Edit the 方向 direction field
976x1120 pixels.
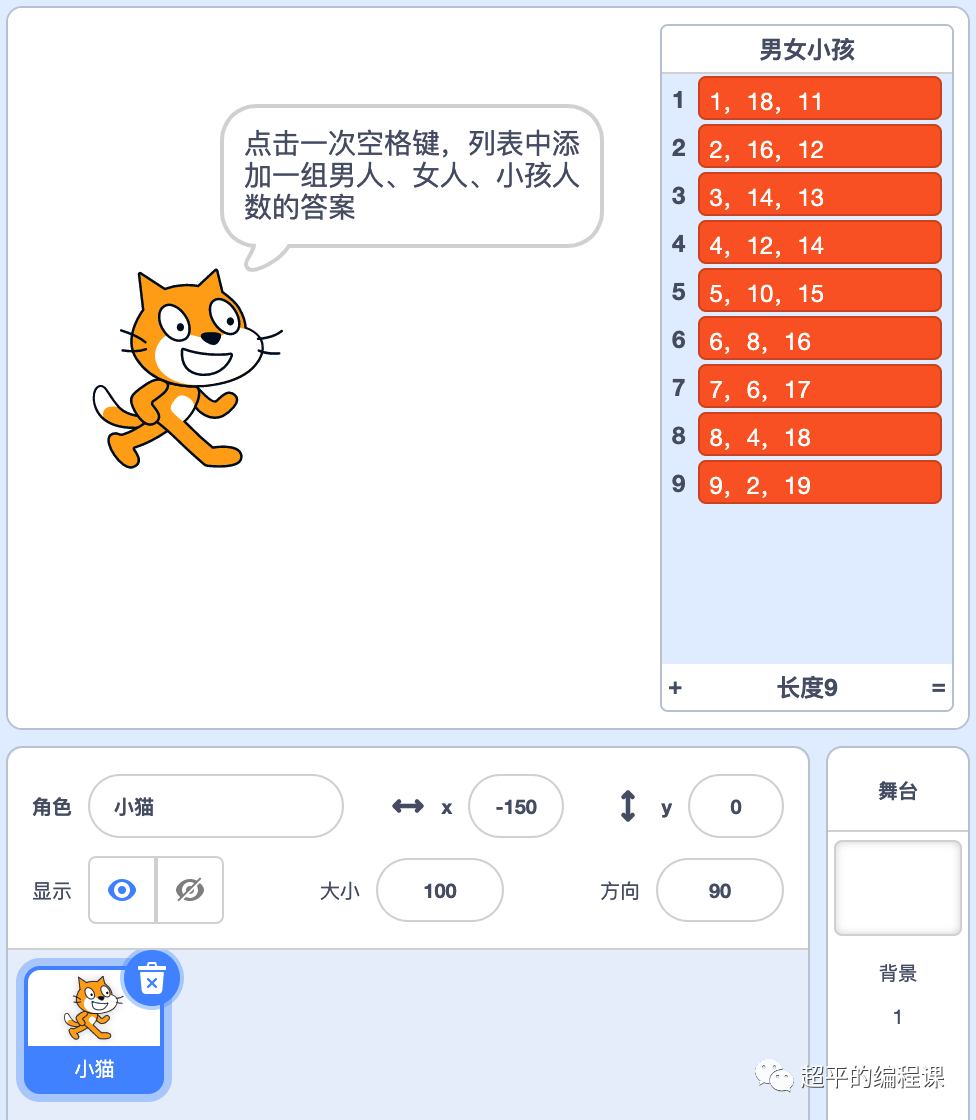(720, 890)
